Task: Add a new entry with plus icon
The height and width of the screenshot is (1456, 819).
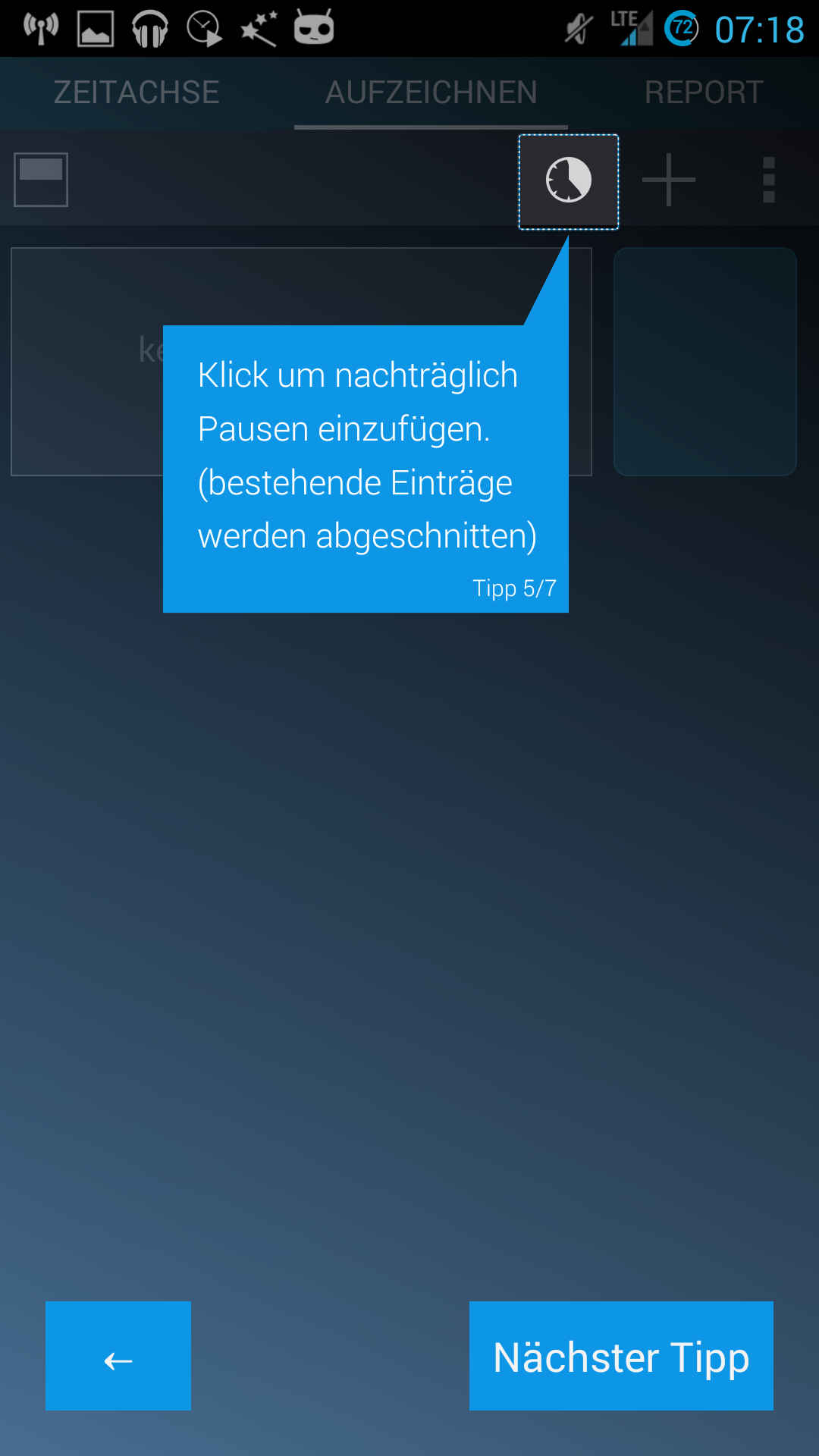Action: point(668,180)
